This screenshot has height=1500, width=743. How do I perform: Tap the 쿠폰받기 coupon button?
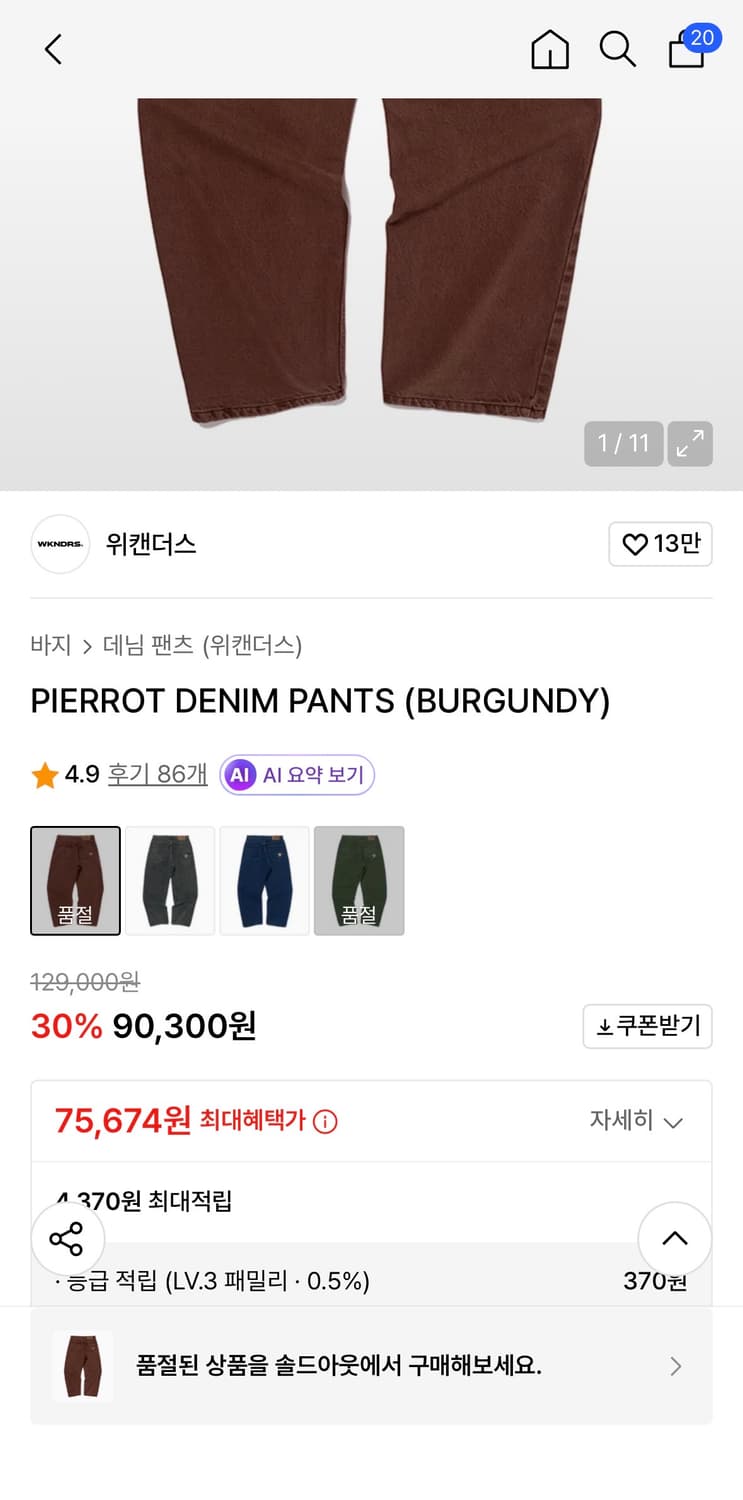click(x=647, y=1026)
